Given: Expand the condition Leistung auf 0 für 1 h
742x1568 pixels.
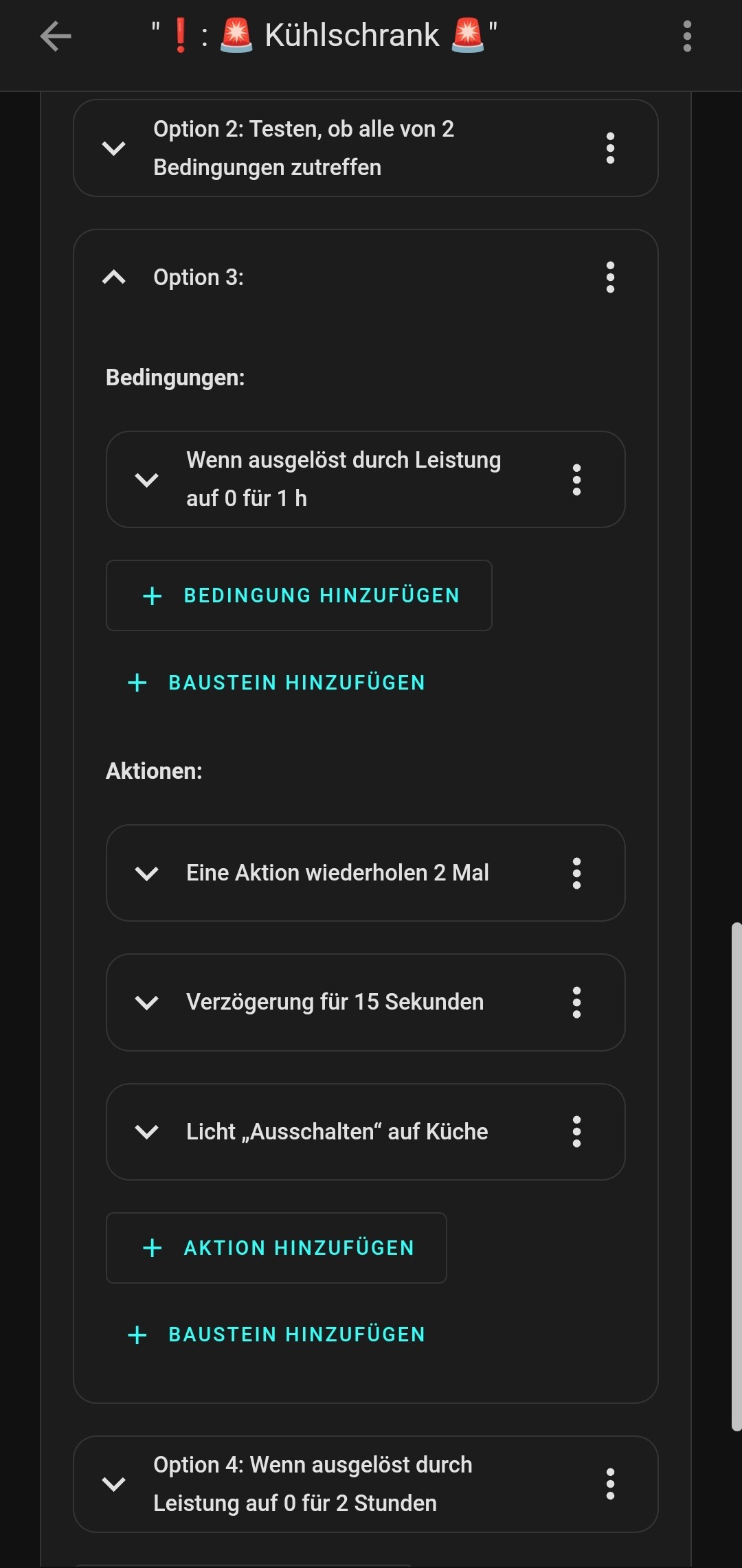Looking at the screenshot, I should point(147,479).
